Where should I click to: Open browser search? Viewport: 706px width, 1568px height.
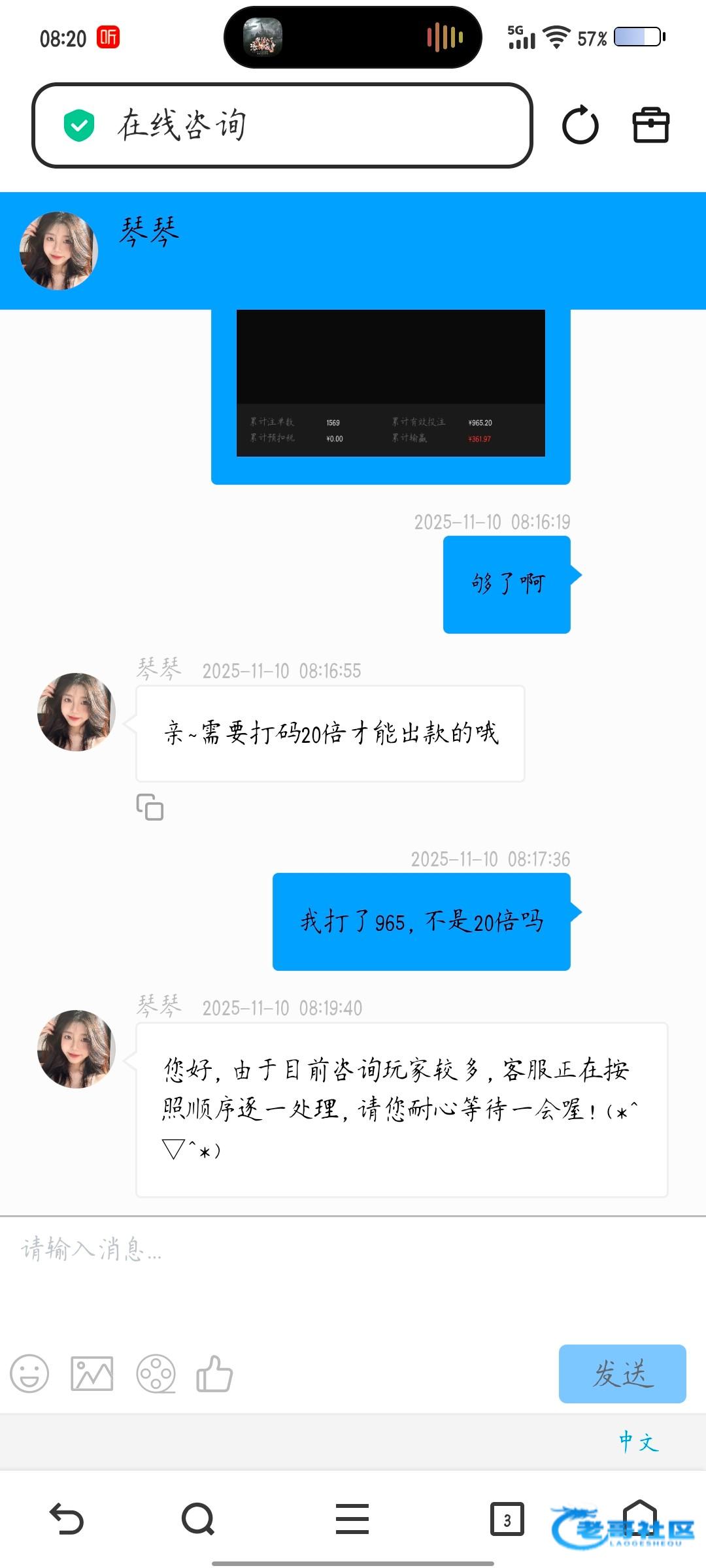(x=198, y=1518)
